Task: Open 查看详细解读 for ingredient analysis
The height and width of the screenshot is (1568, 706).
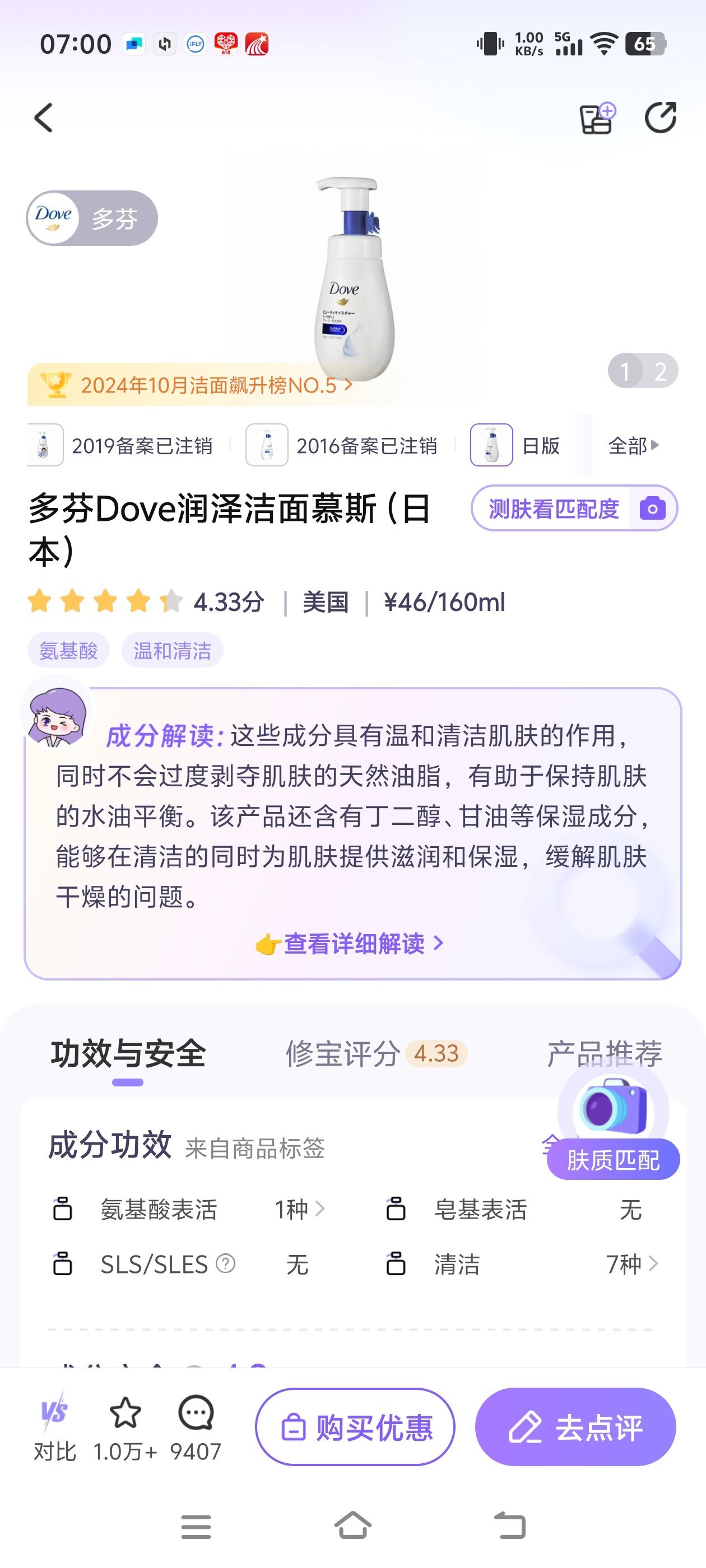Action: [x=354, y=944]
